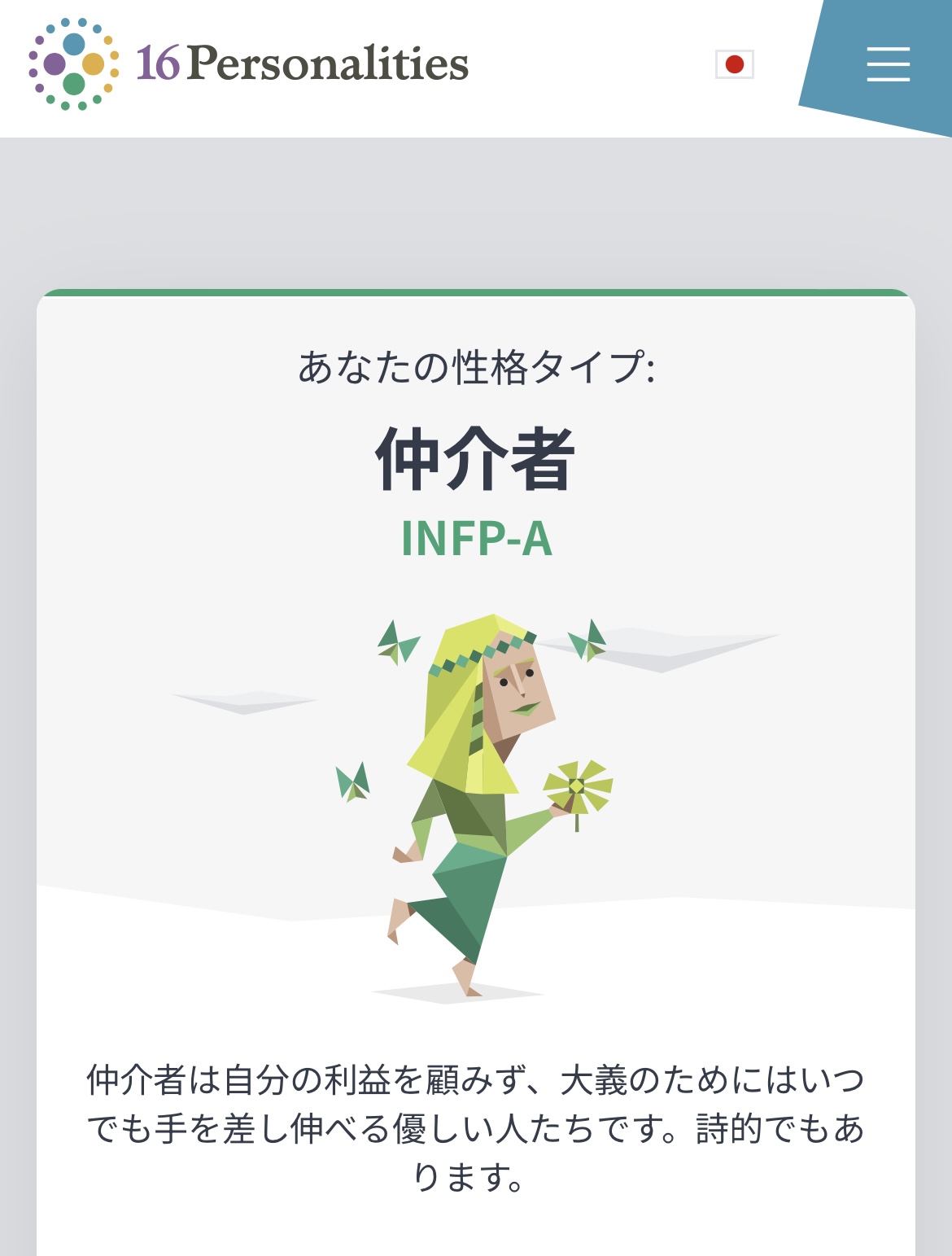Open the hamburger menu
Image resolution: width=952 pixels, height=1256 pixels.
[888, 63]
